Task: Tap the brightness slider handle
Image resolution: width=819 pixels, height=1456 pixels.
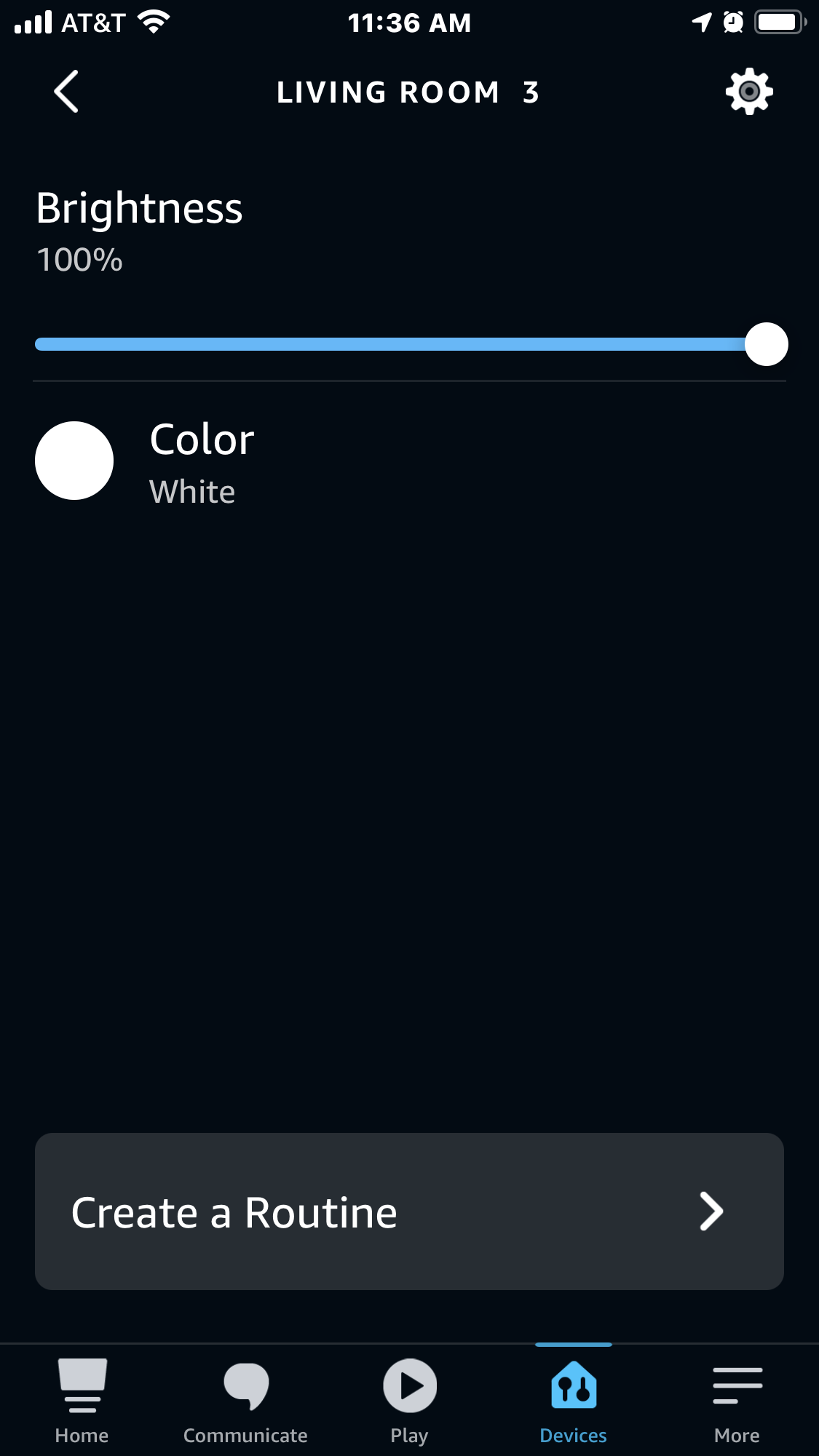Action: 766,344
